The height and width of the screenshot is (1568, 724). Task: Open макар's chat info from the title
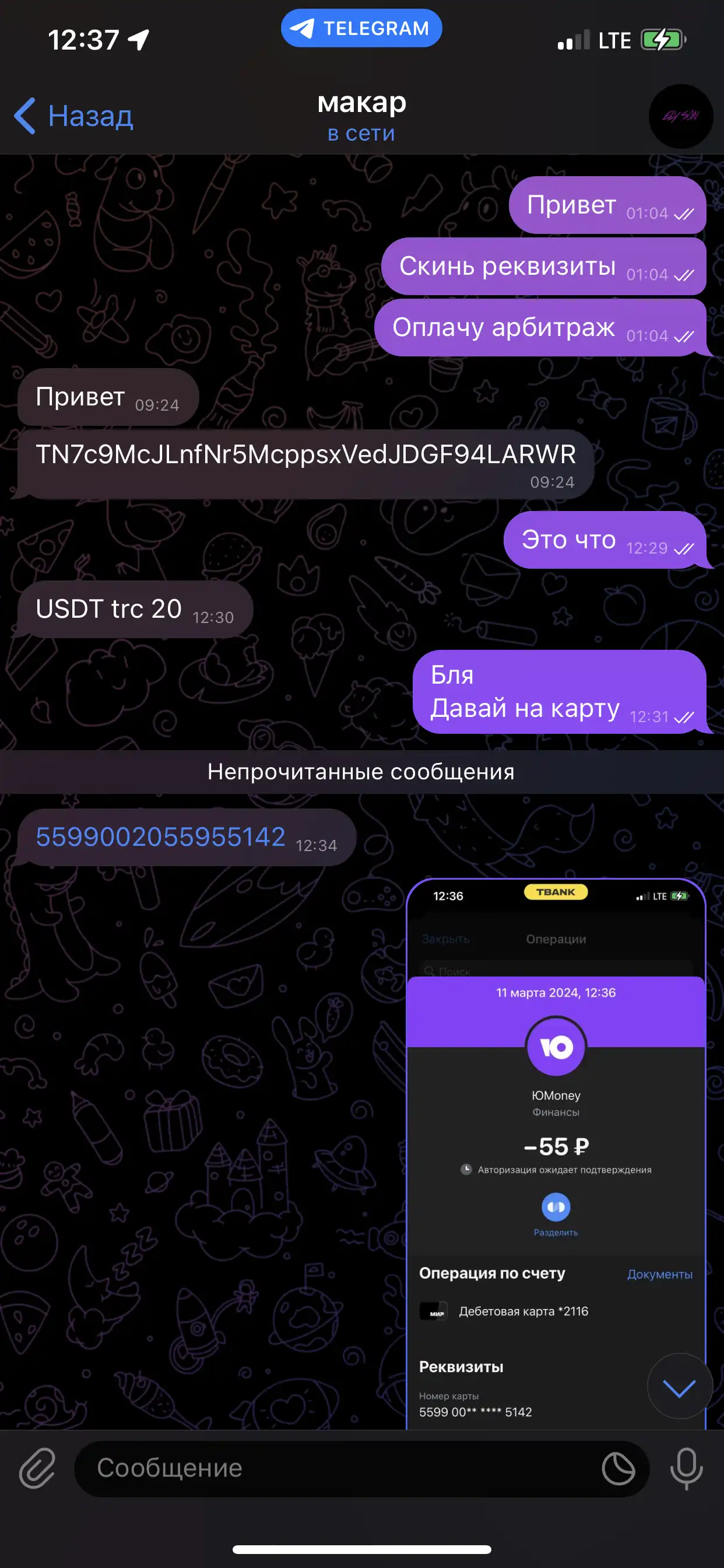tap(361, 116)
